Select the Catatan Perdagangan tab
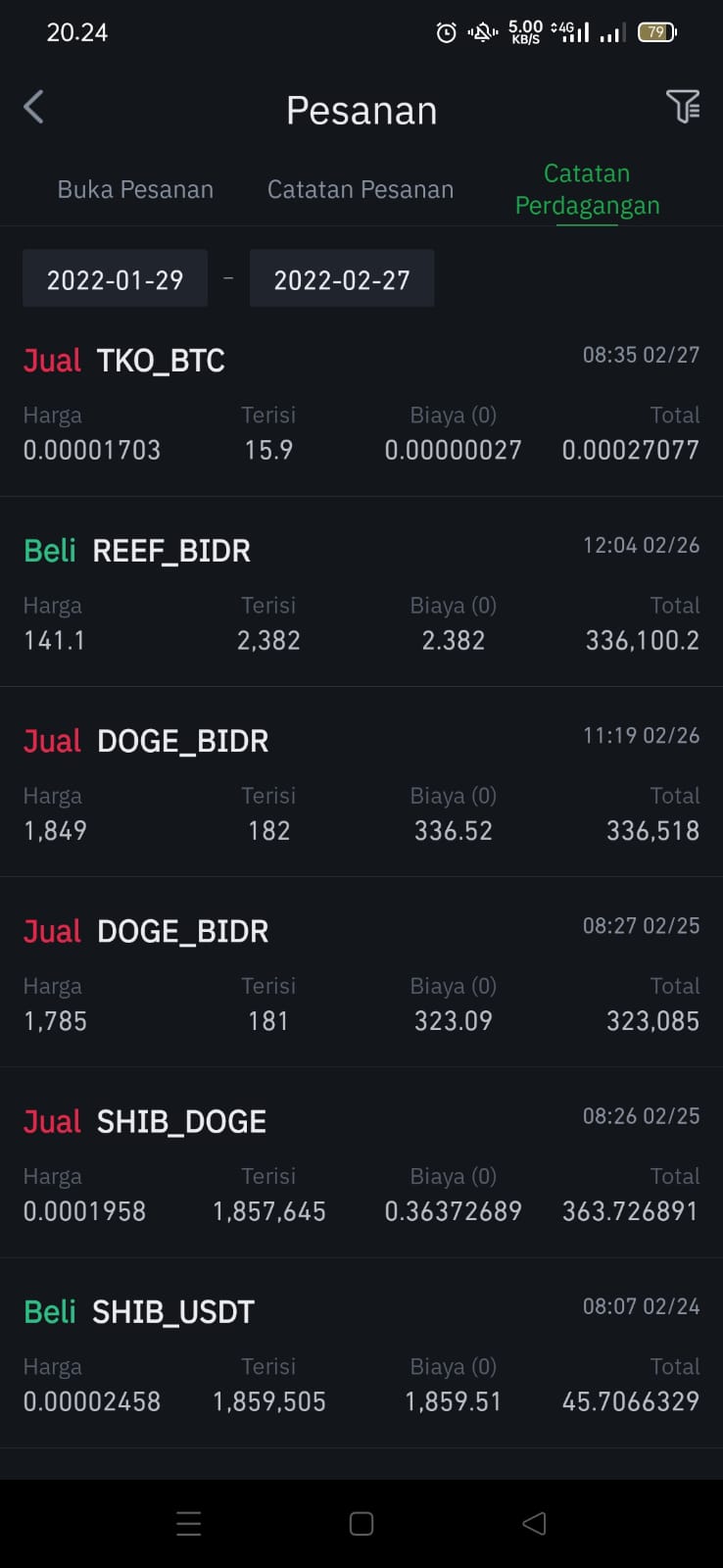723x1568 pixels. 587,189
